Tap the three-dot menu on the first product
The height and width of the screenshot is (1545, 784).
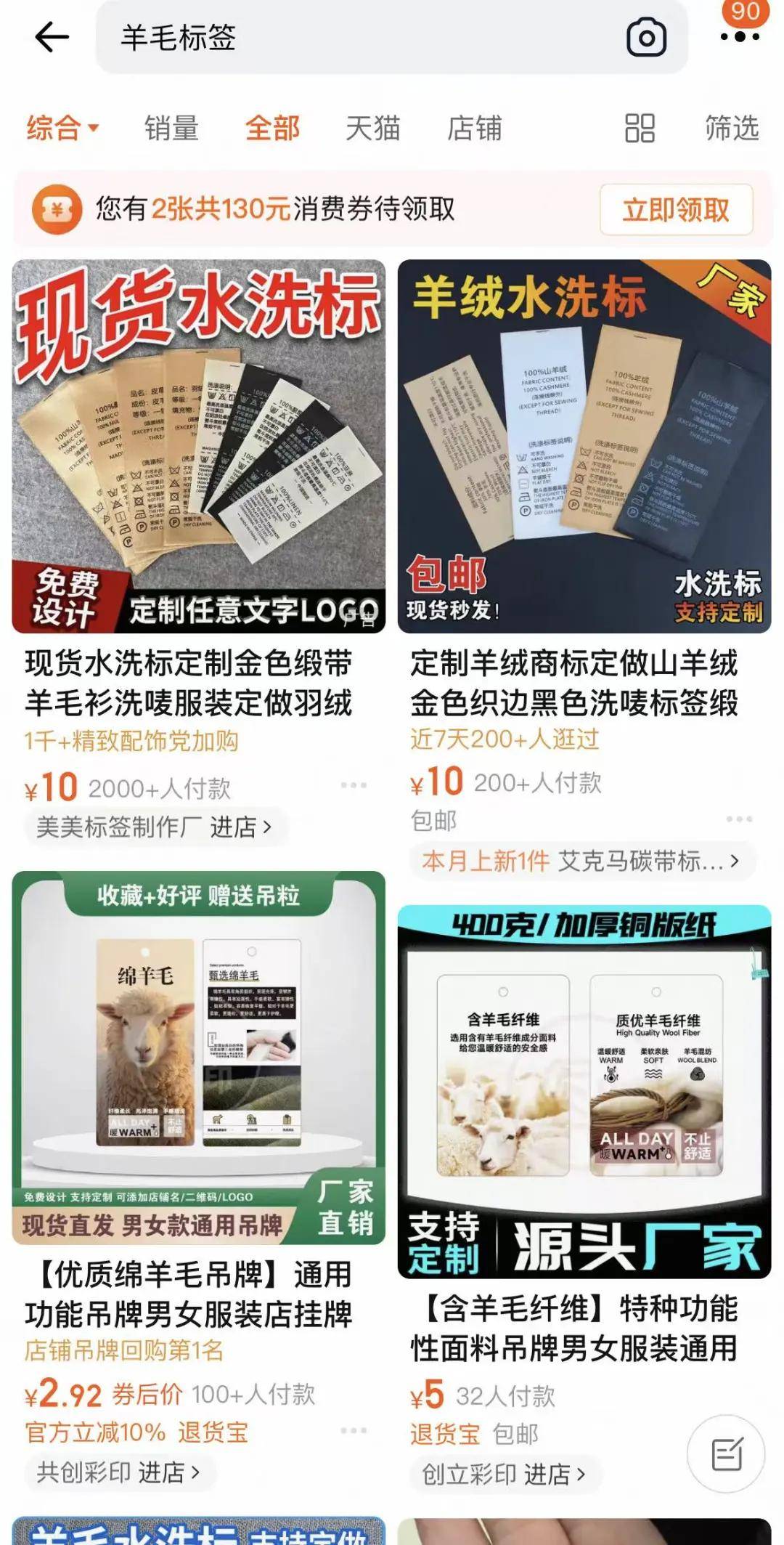coord(354,784)
